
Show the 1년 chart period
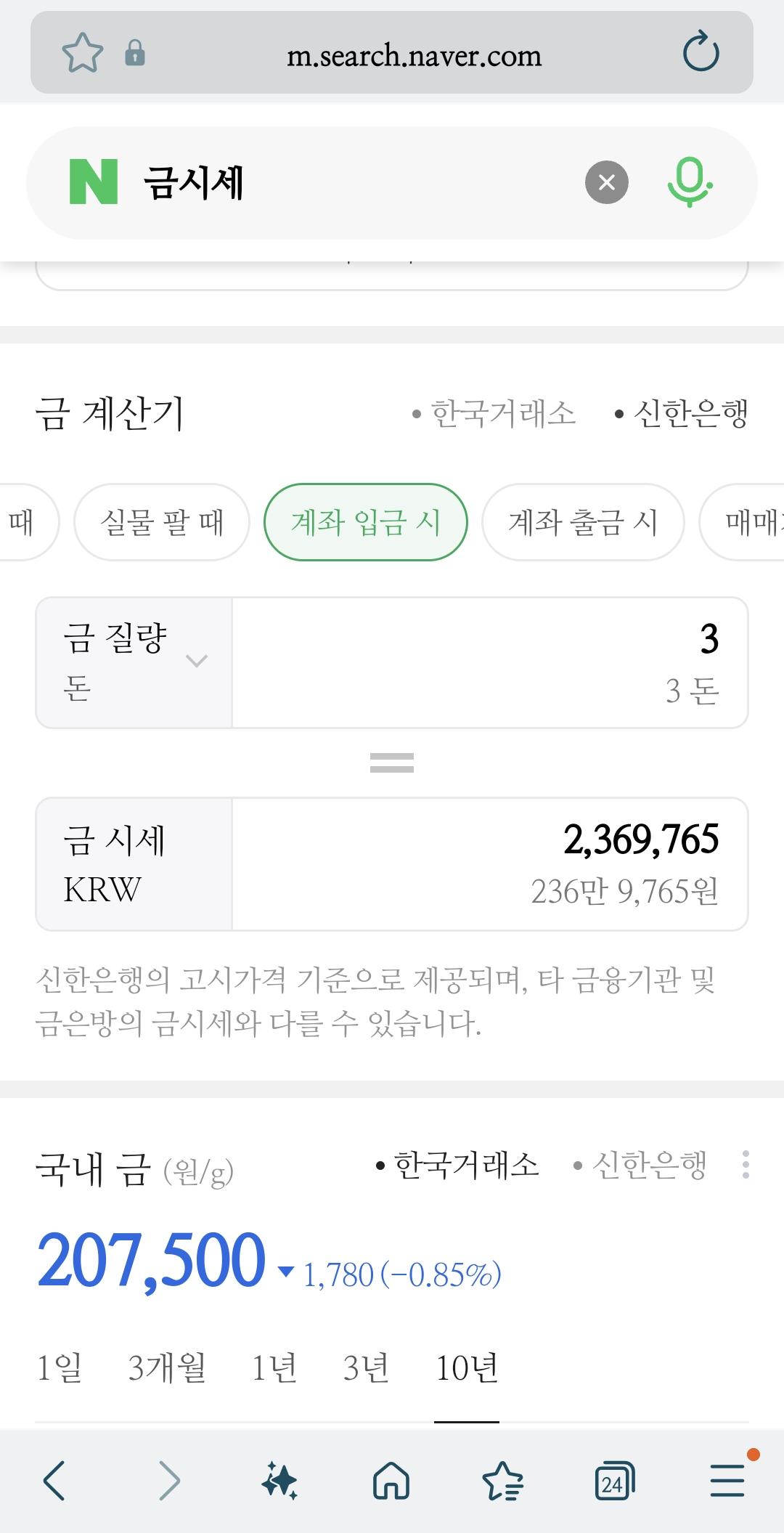pos(274,1367)
